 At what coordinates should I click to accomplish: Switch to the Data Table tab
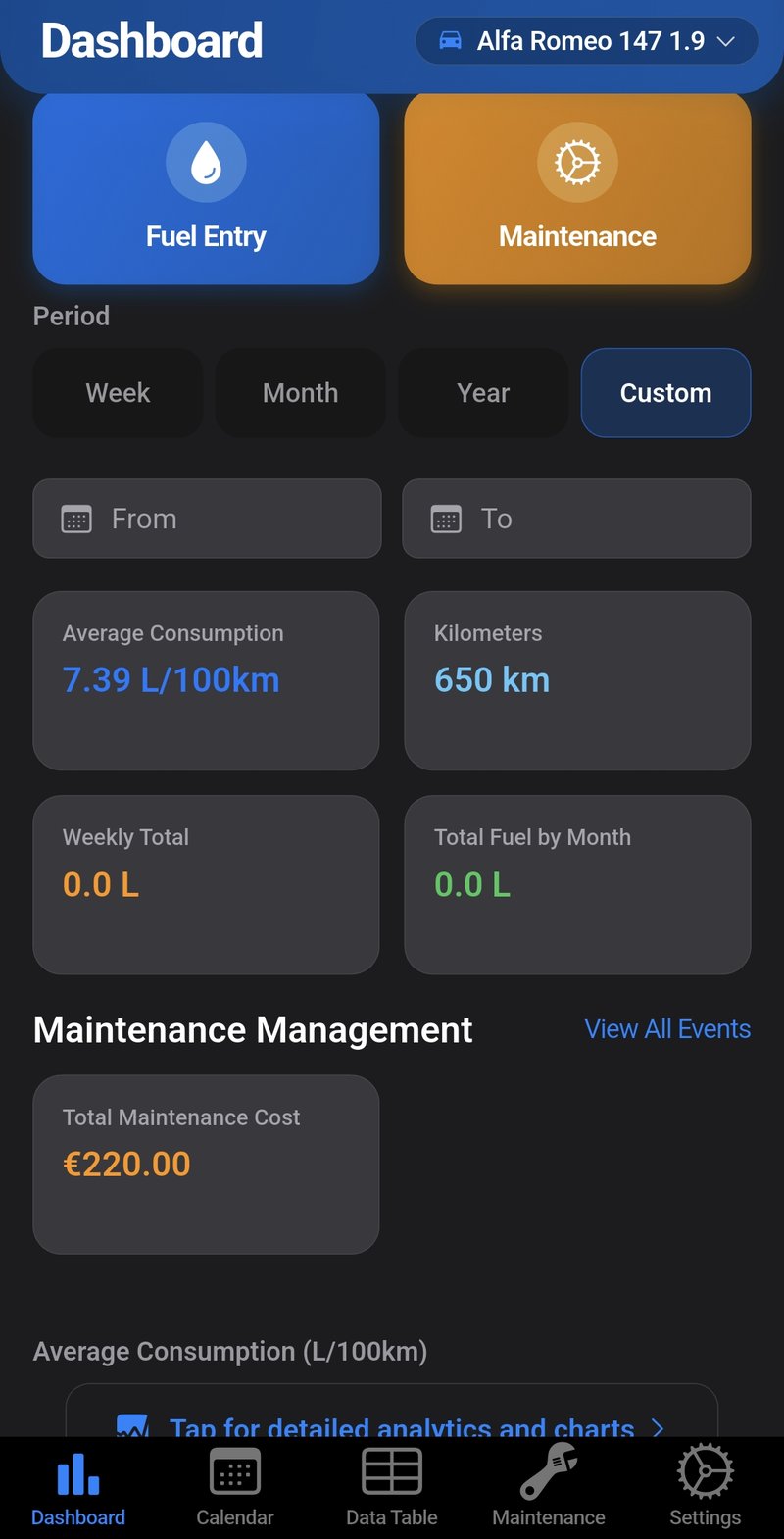391,1485
